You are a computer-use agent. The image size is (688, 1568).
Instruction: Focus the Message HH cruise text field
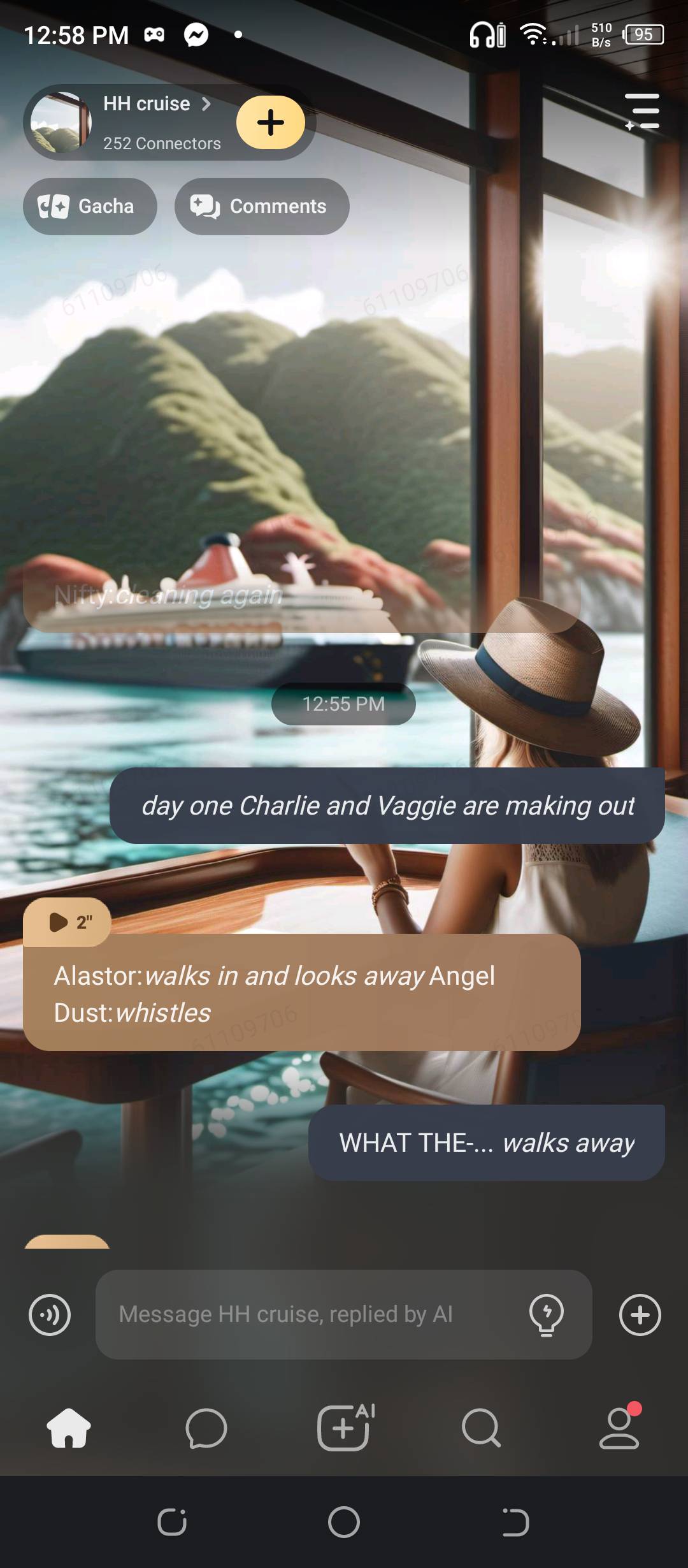coord(312,1314)
